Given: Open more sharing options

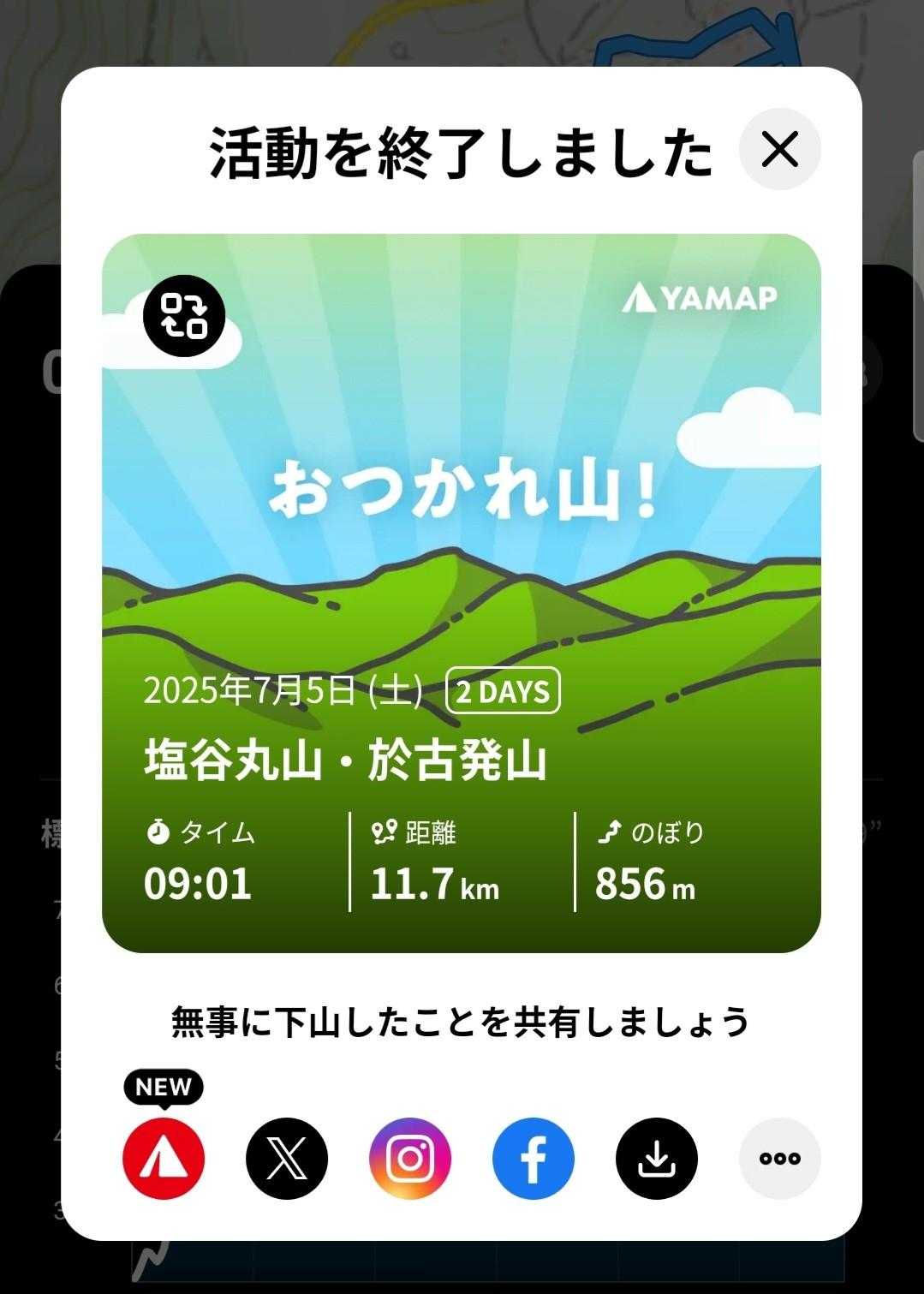Looking at the screenshot, I should click(x=779, y=1158).
